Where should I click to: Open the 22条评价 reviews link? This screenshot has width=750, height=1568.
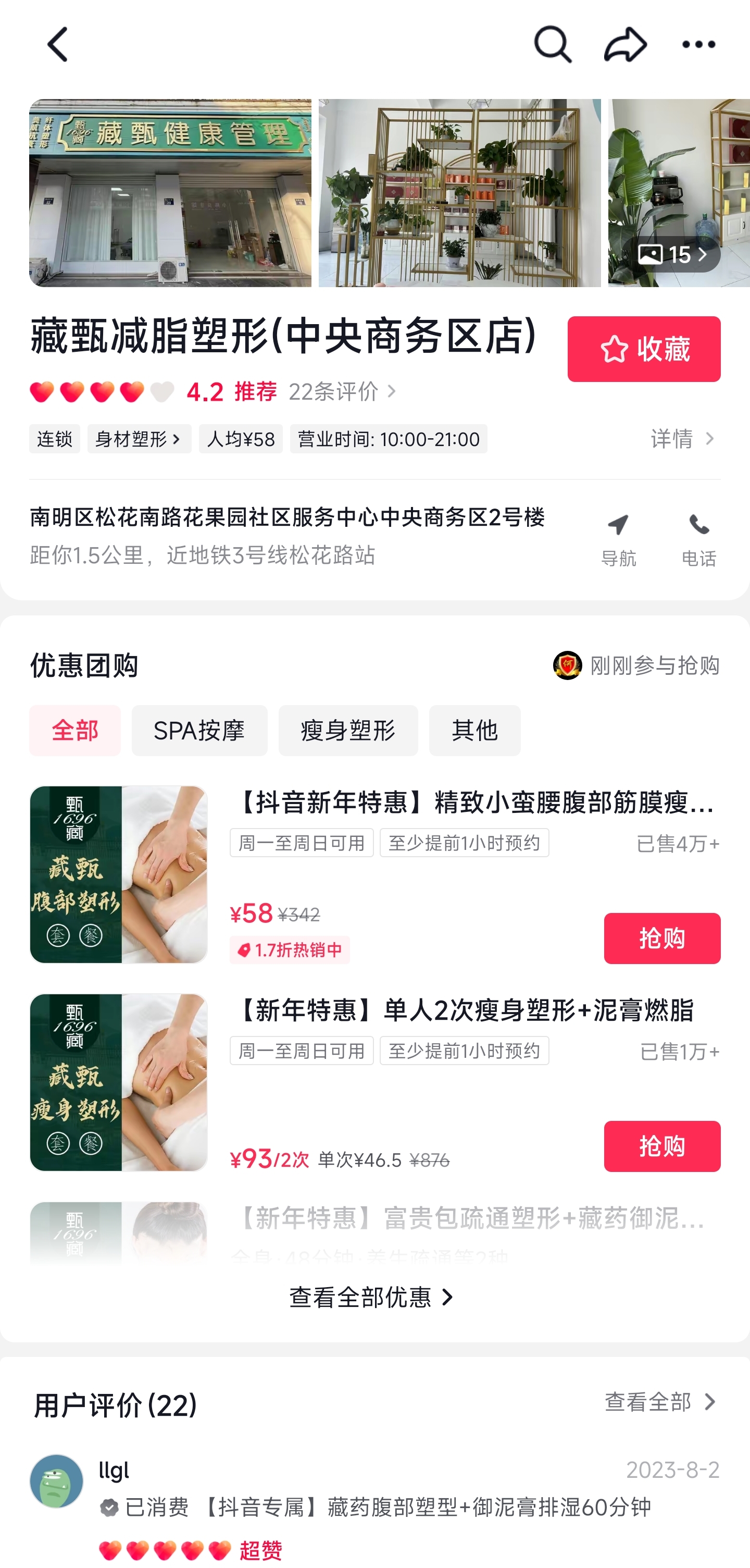pos(343,391)
